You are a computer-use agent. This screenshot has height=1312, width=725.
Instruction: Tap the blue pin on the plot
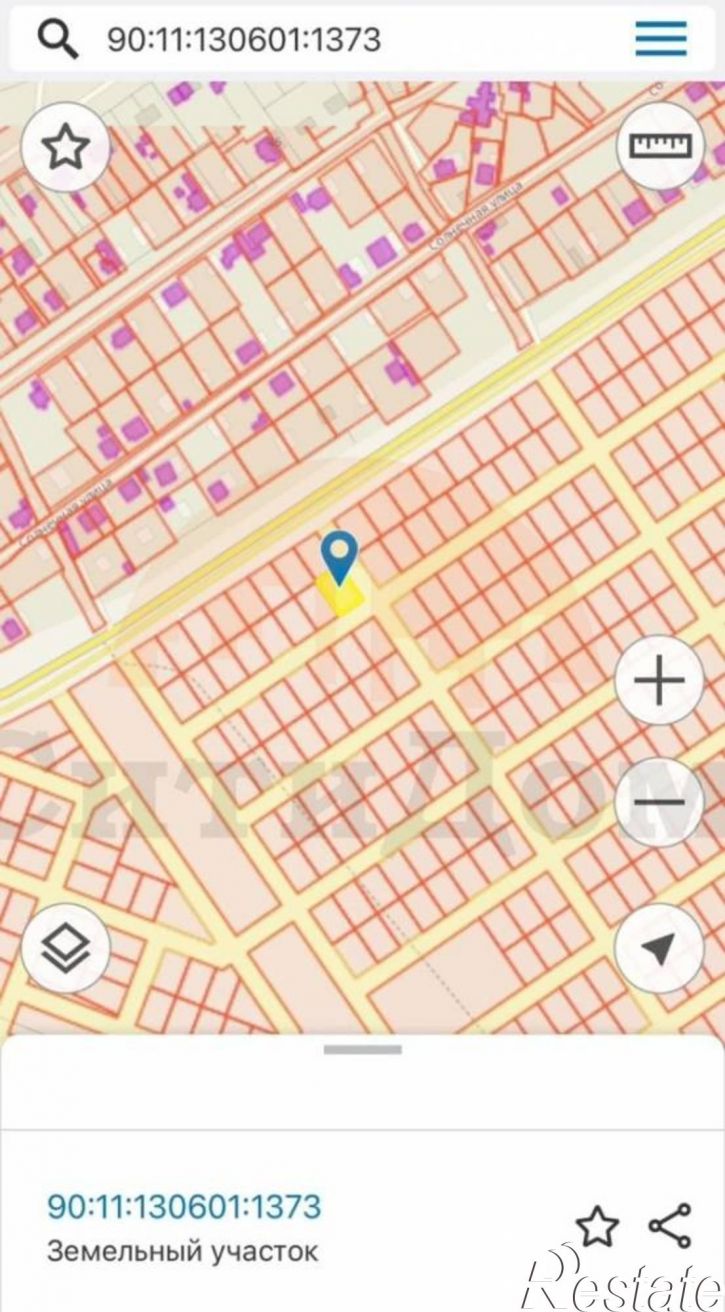pyautogui.click(x=340, y=556)
